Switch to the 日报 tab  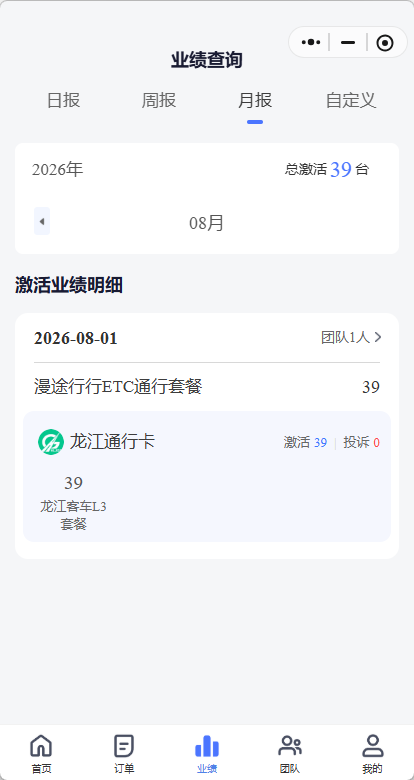point(63,100)
